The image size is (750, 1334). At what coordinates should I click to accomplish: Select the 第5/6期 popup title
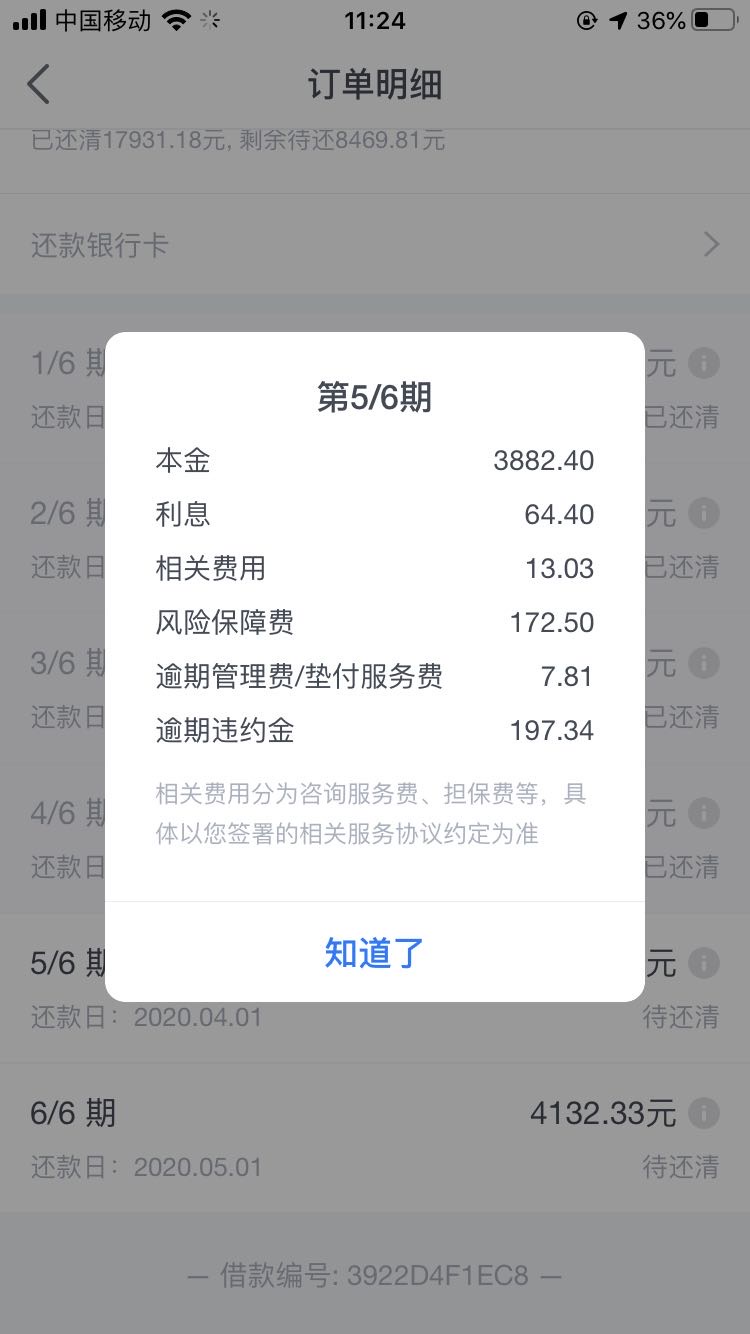click(x=373, y=397)
